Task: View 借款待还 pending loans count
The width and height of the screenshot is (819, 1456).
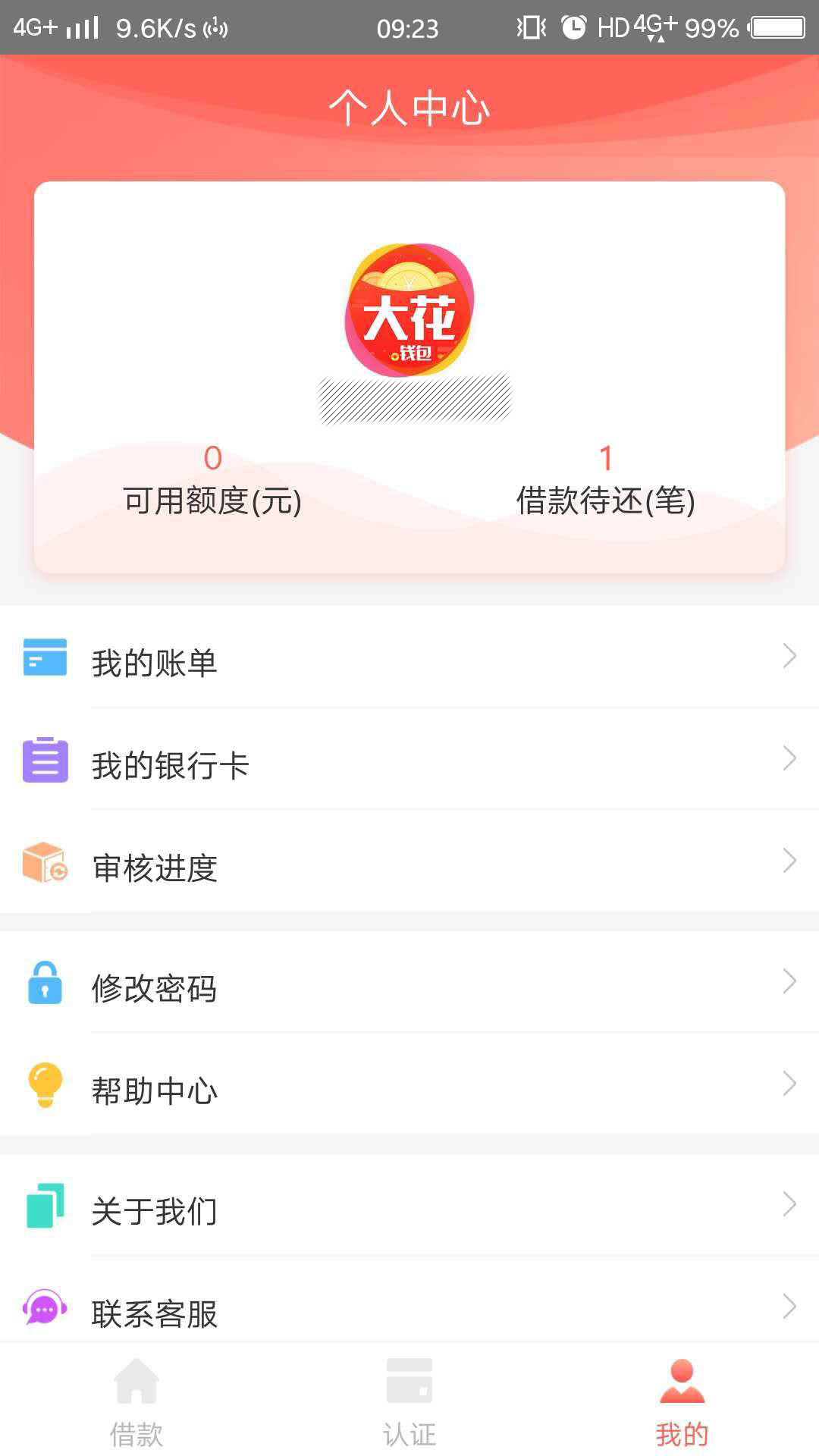Action: (x=606, y=481)
